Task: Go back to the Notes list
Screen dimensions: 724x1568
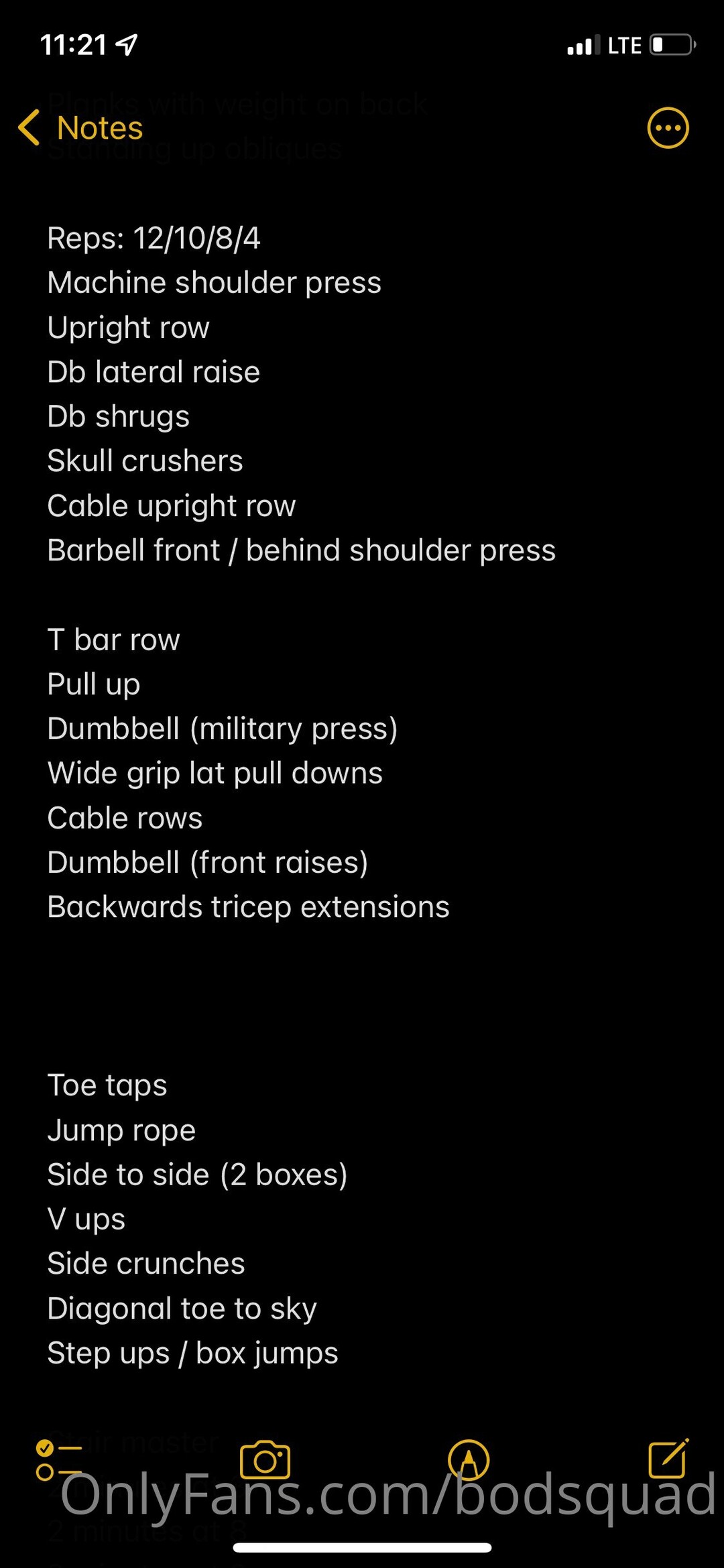Action: click(80, 127)
